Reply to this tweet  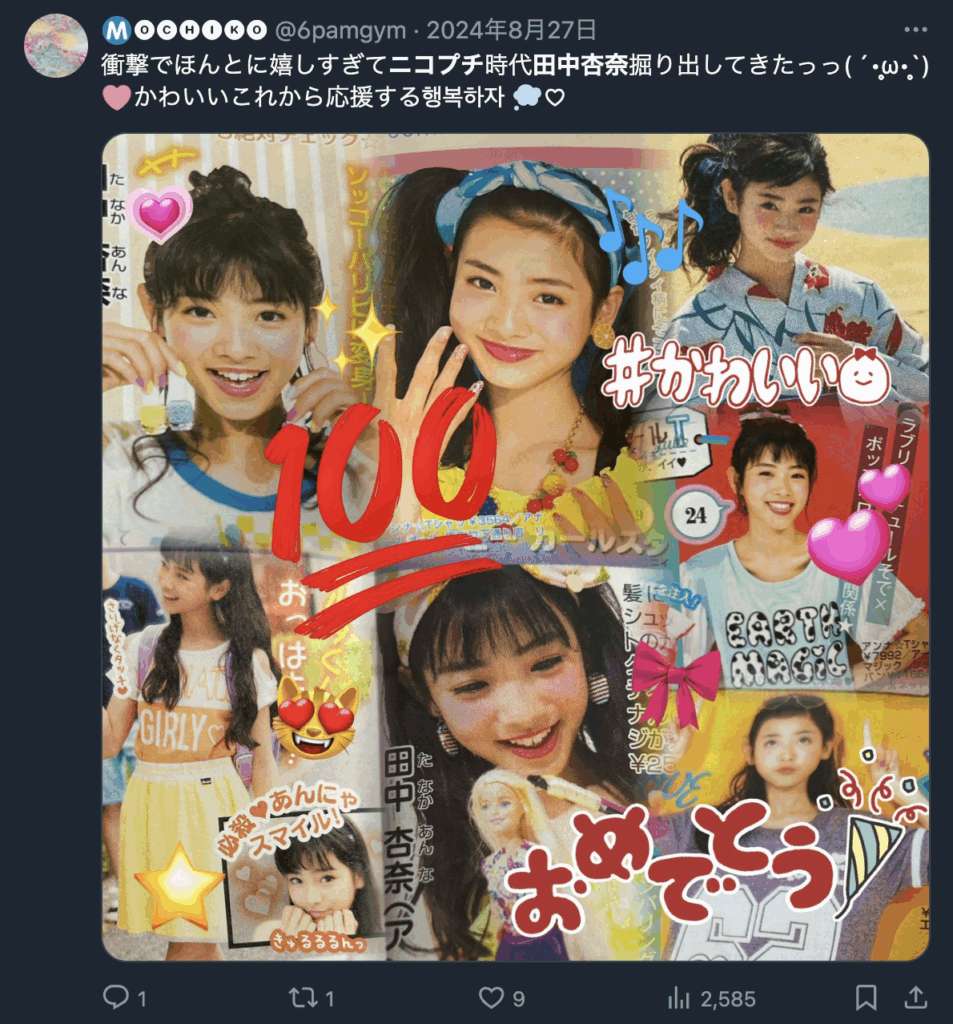coord(116,997)
